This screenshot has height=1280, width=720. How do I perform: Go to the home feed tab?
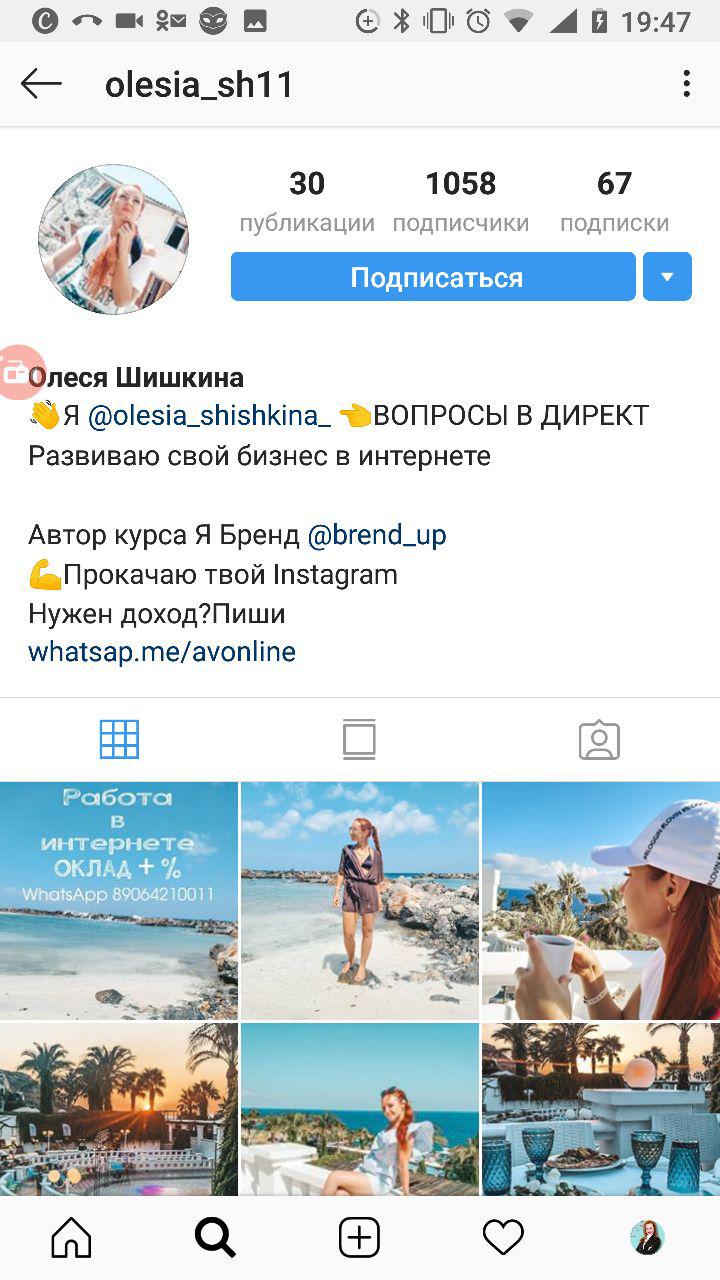pyautogui.click(x=71, y=1239)
